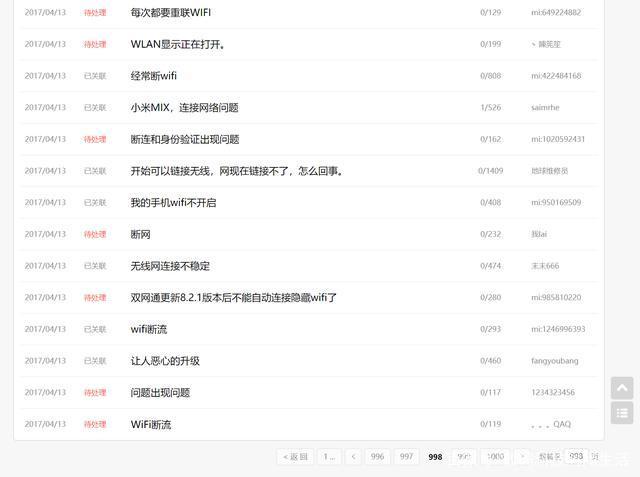Open thread 我的手机wifi不开启
The height and width of the screenshot is (477, 640).
coord(173,202)
